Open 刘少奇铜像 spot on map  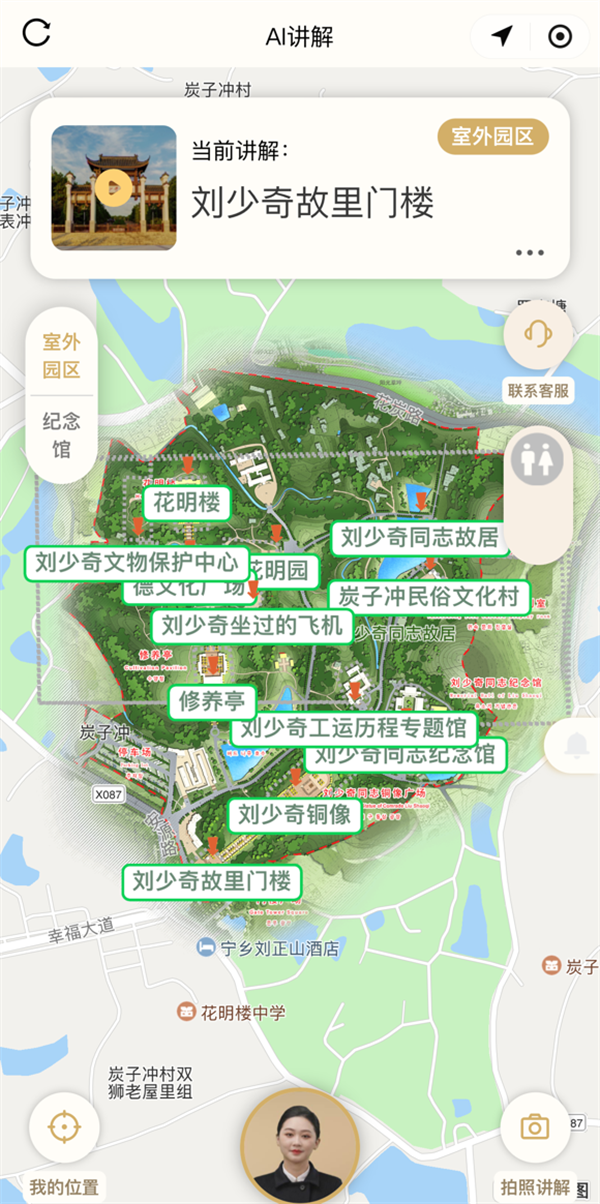click(x=294, y=815)
